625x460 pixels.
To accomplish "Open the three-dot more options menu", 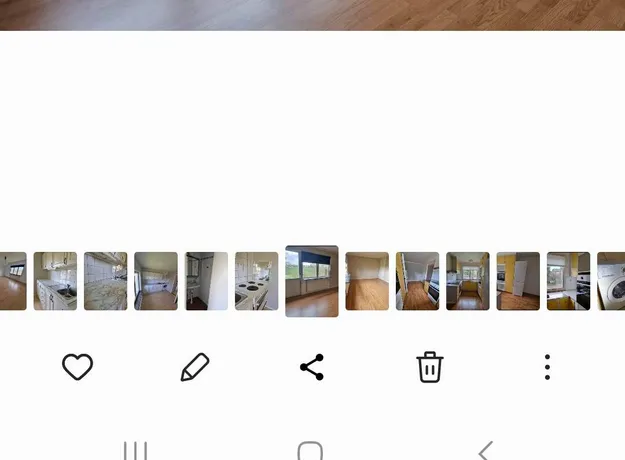I will pos(547,367).
